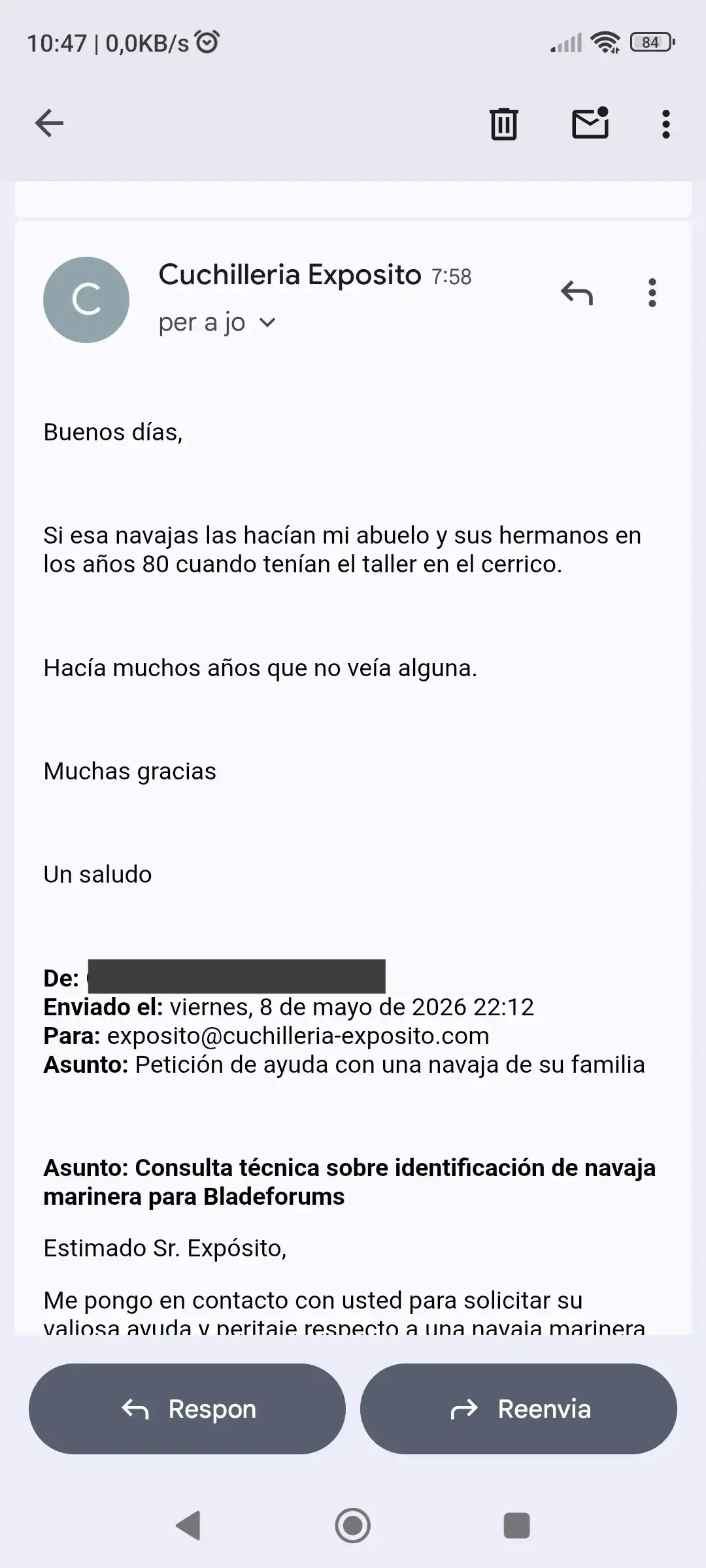706x1568 pixels.
Task: Go to the home screen
Action: [352, 1526]
